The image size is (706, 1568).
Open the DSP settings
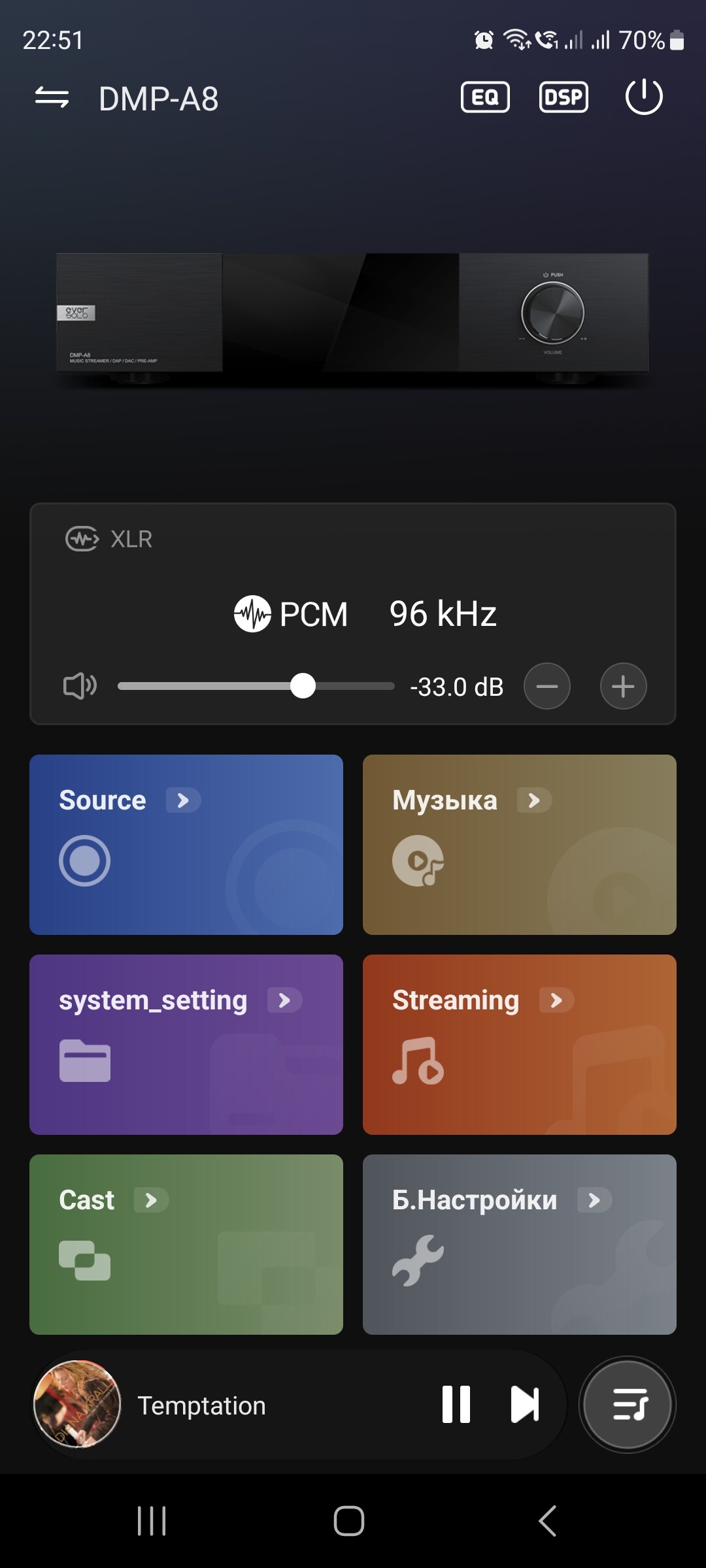pyautogui.click(x=563, y=97)
